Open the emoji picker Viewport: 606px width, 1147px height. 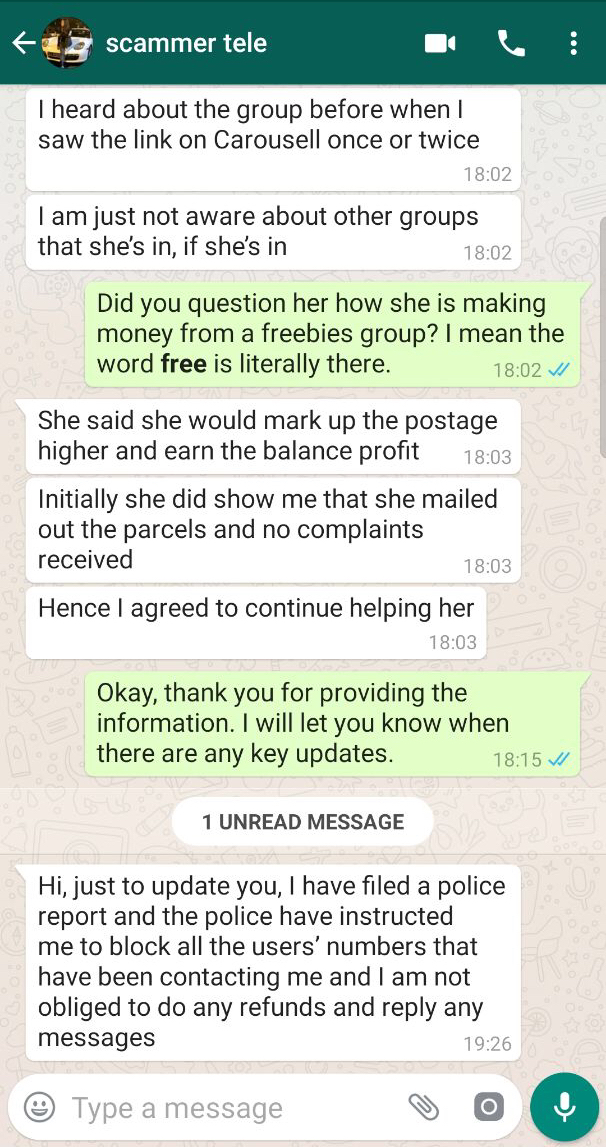[x=40, y=1107]
